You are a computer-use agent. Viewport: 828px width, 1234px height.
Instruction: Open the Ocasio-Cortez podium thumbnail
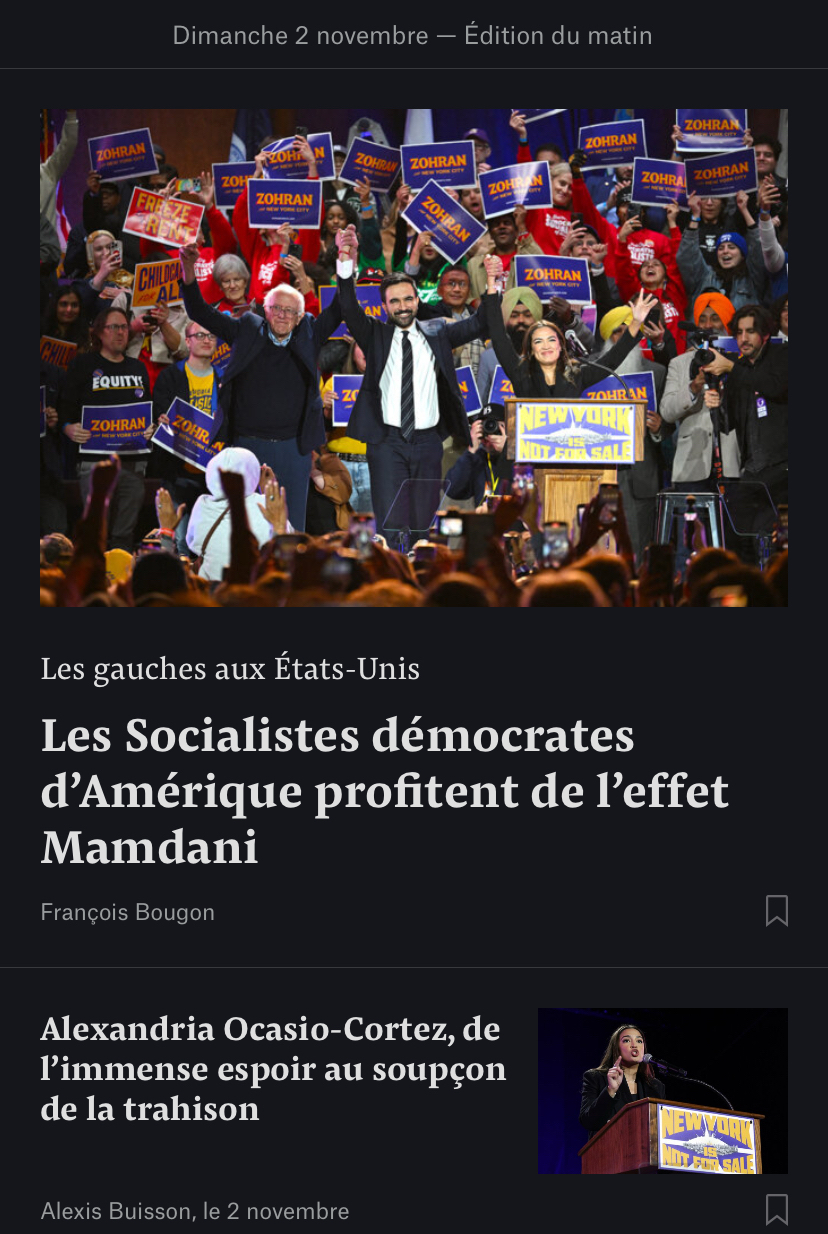pyautogui.click(x=662, y=1090)
